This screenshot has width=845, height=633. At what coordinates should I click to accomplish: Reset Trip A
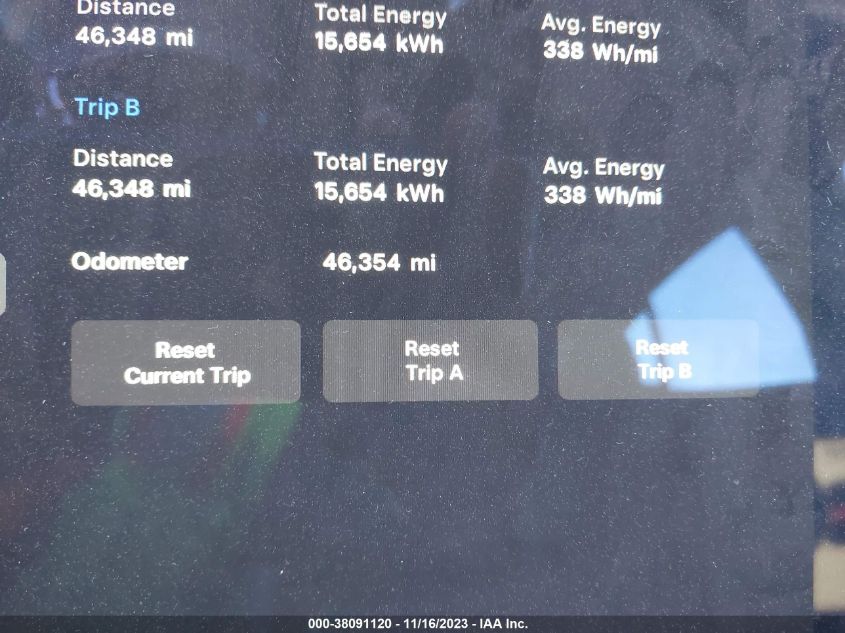click(431, 361)
